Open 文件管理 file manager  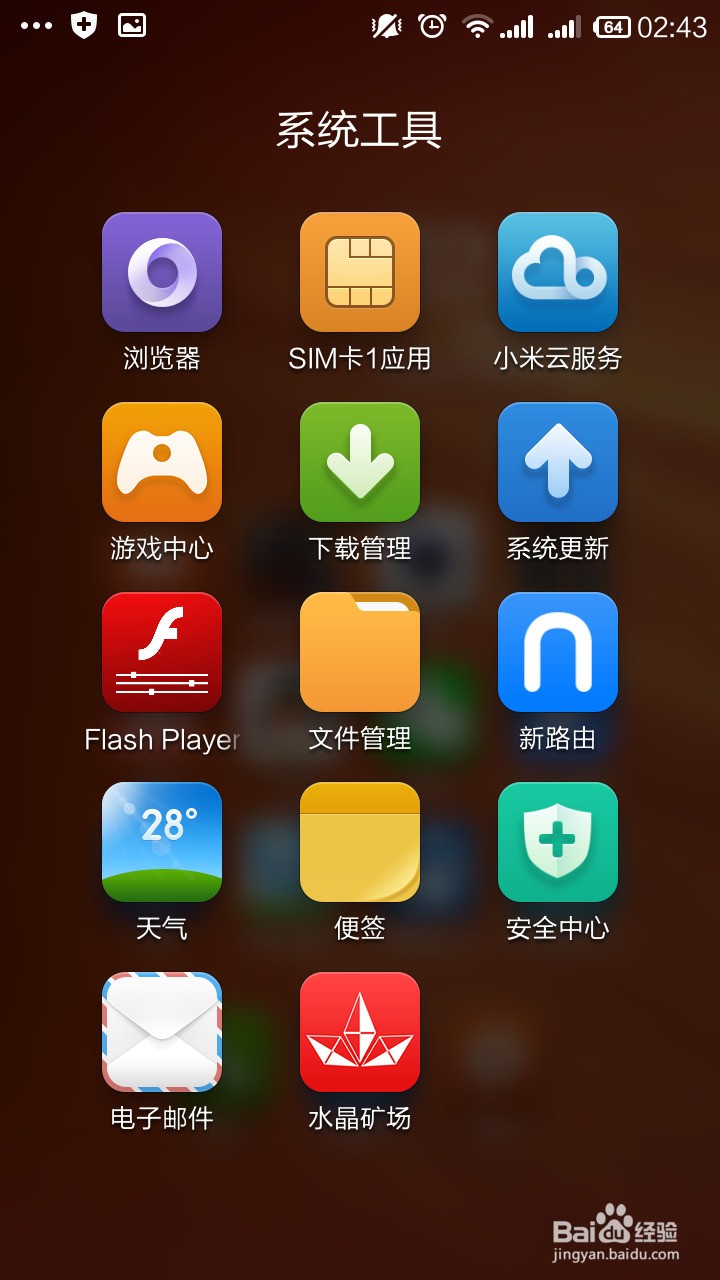(360, 652)
